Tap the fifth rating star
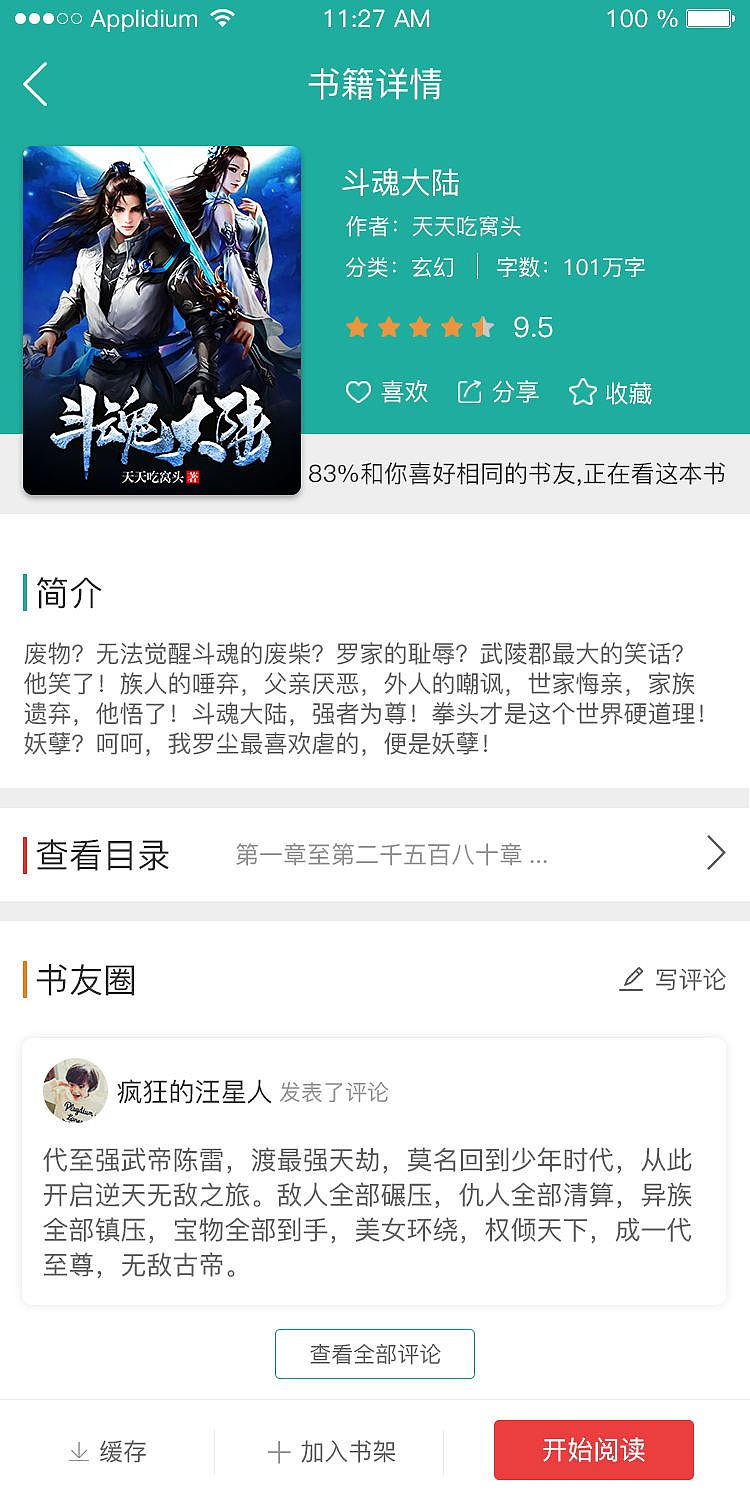The width and height of the screenshot is (750, 1500). tap(480, 326)
